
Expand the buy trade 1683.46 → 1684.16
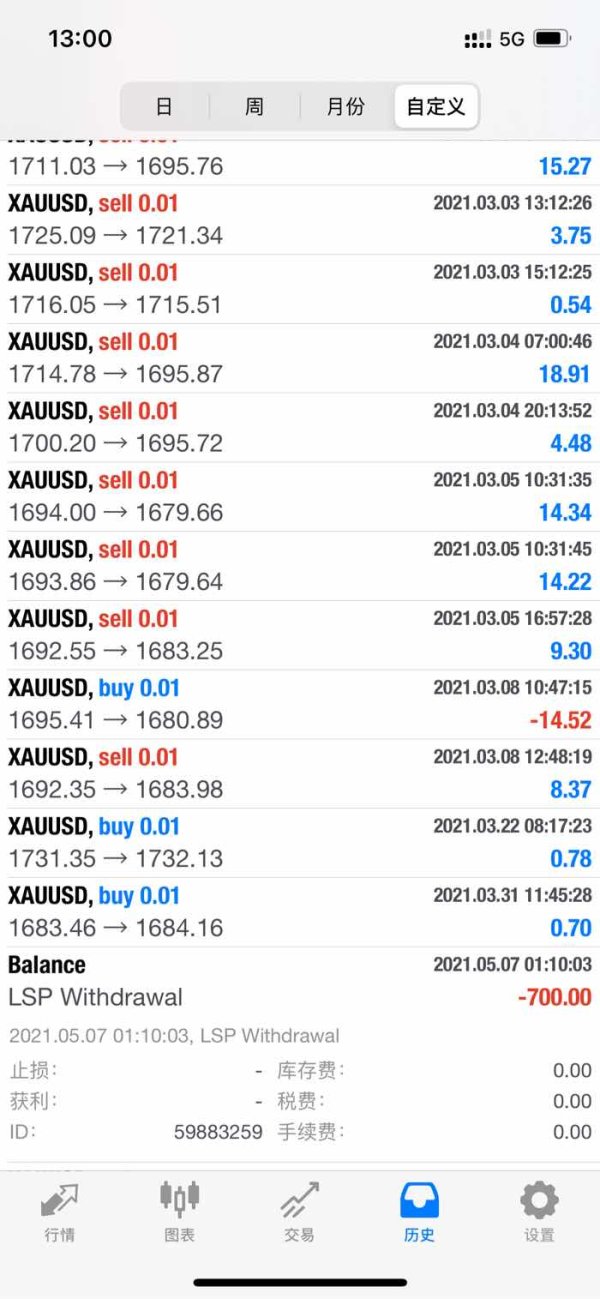click(300, 912)
